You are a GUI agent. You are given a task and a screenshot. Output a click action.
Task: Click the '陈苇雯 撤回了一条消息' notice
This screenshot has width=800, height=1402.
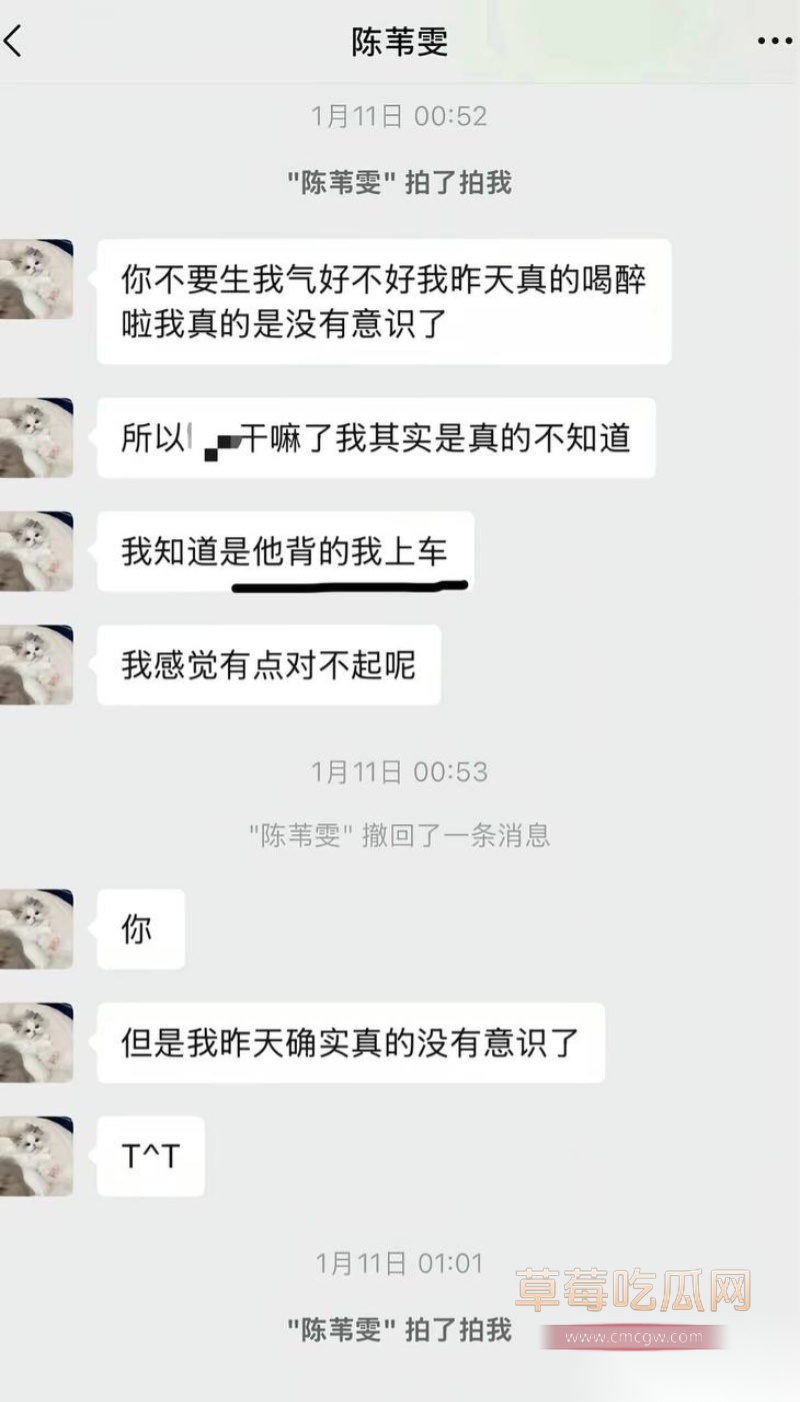[x=399, y=835]
